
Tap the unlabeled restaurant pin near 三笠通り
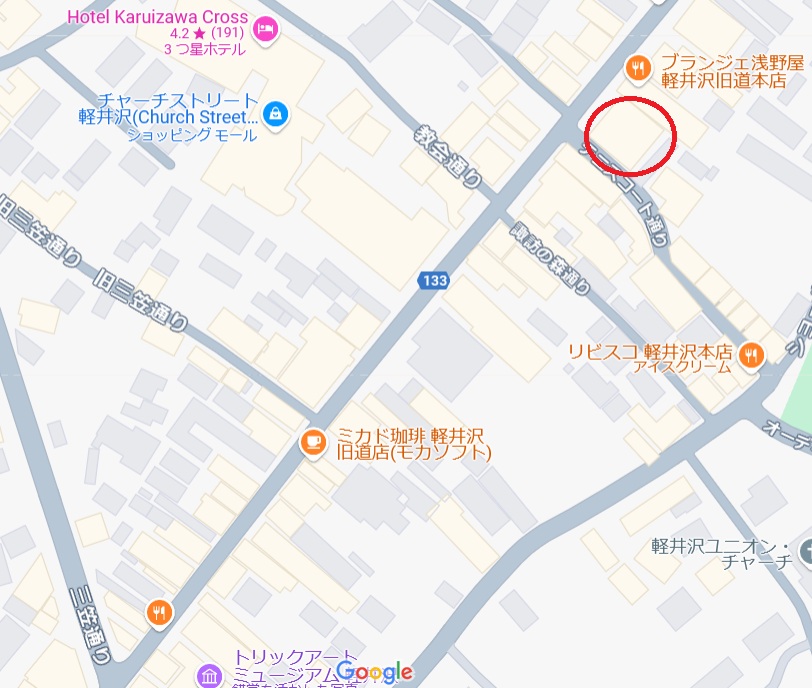coord(158,612)
